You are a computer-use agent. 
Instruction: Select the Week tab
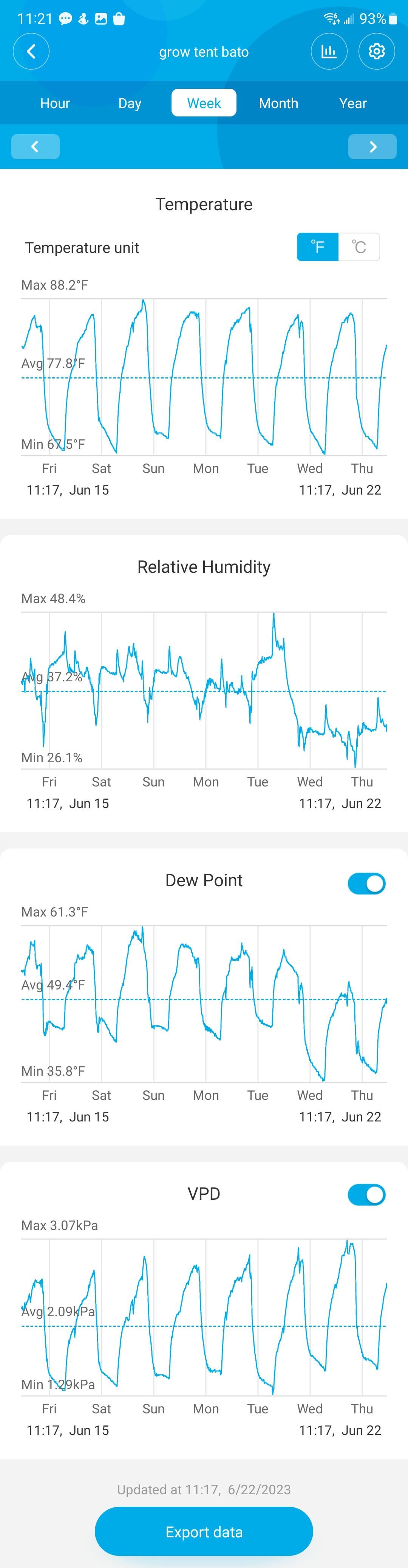click(204, 104)
